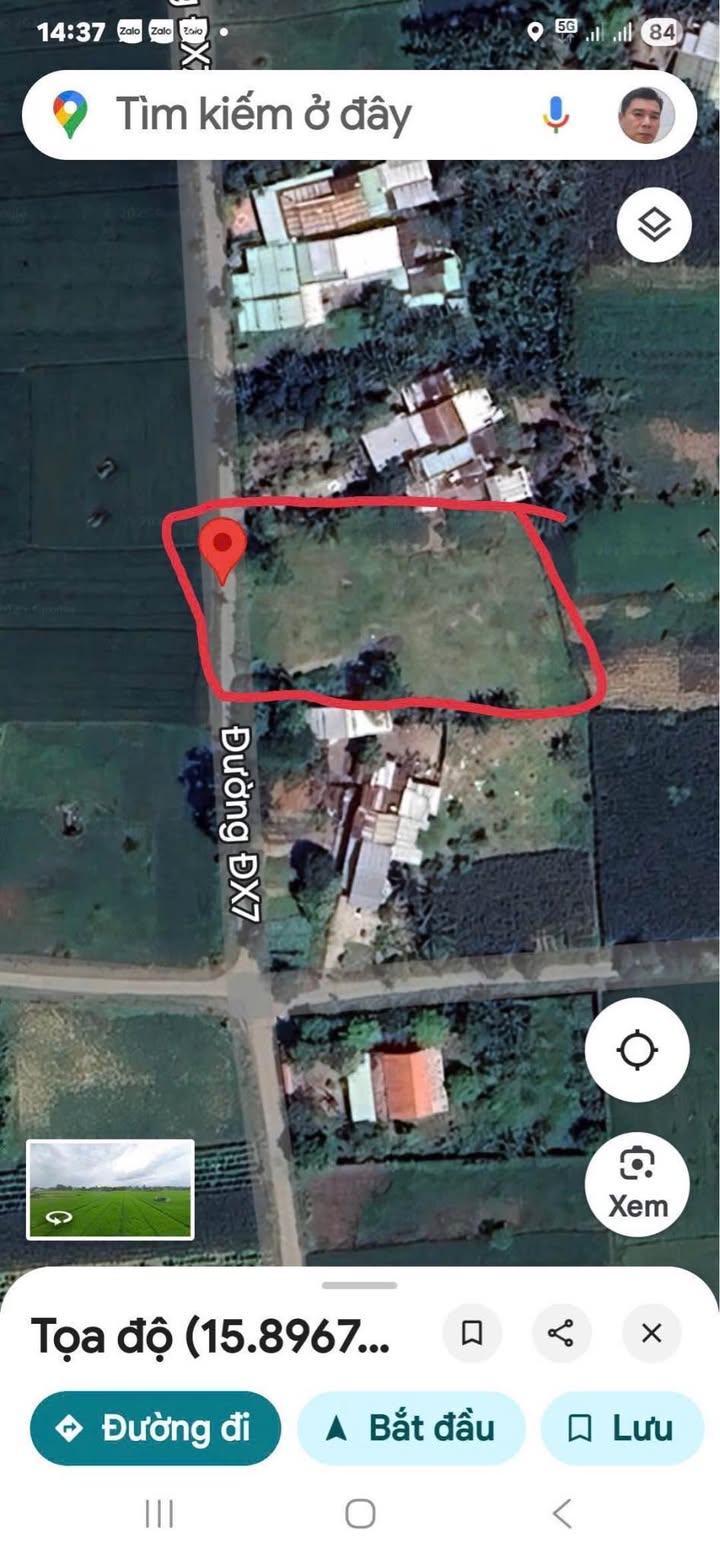
Task: Save the place with Lưu
Action: point(620,1428)
